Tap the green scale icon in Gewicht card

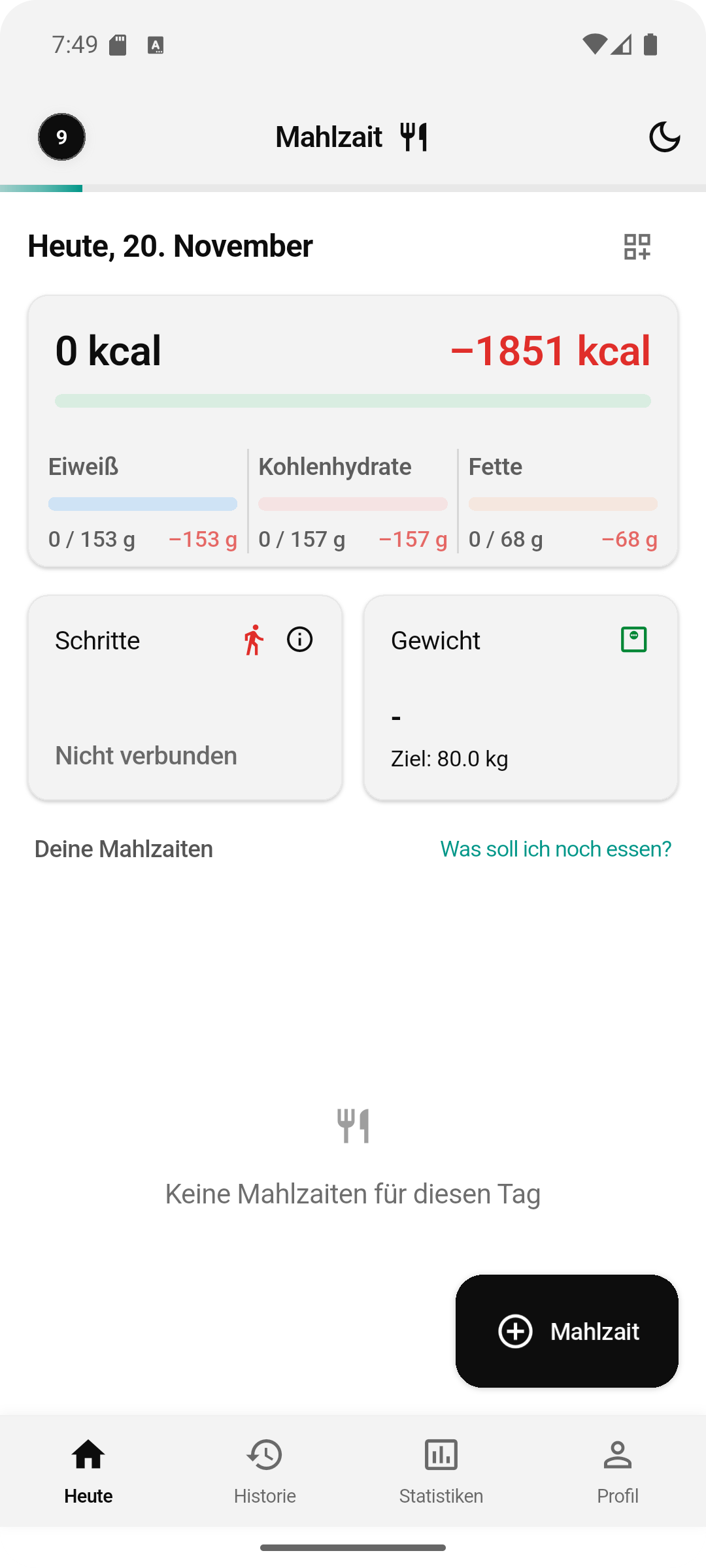633,640
